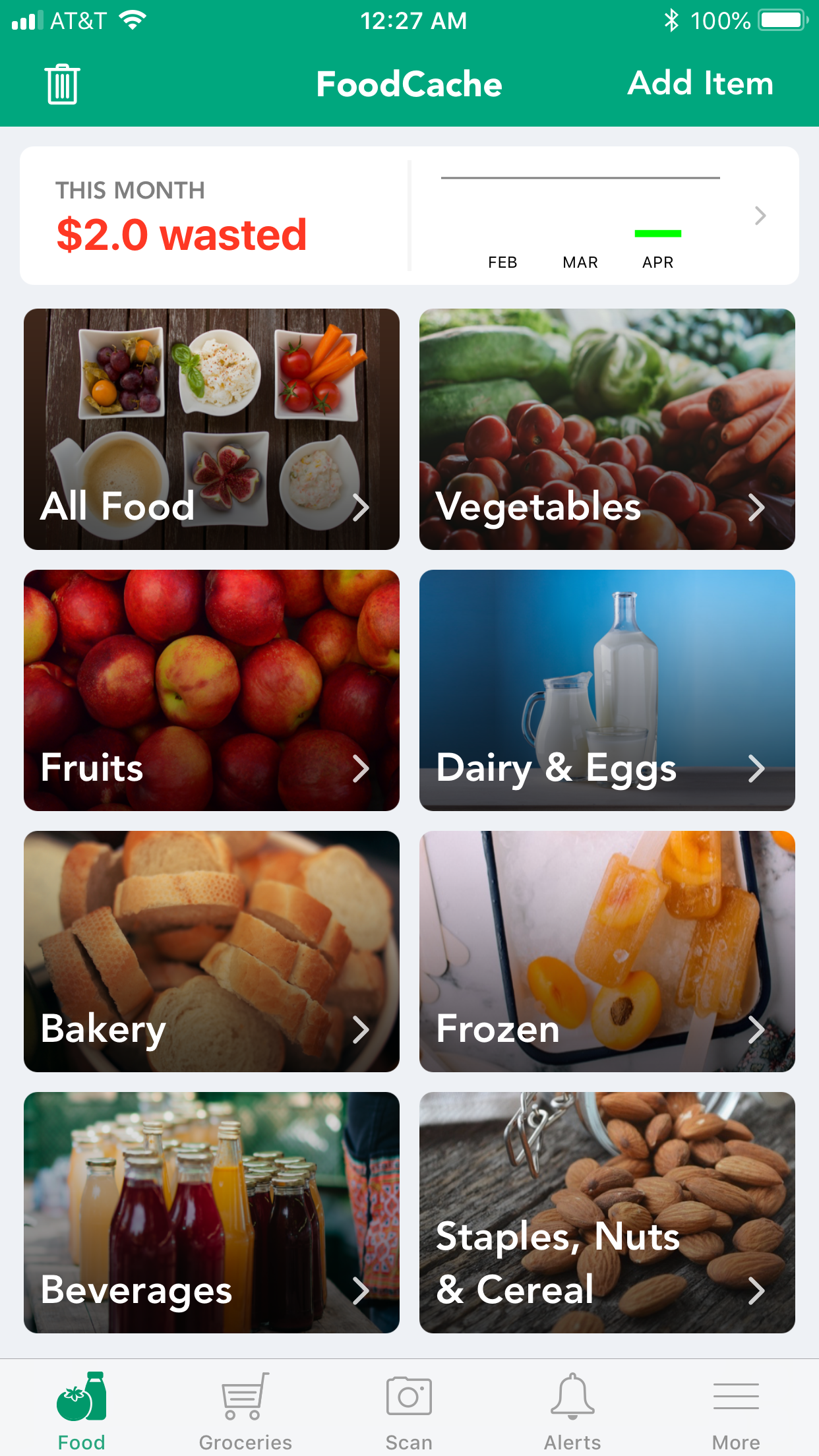This screenshot has height=1456, width=819.
Task: Tap the battery indicator in status bar
Action: (781, 19)
